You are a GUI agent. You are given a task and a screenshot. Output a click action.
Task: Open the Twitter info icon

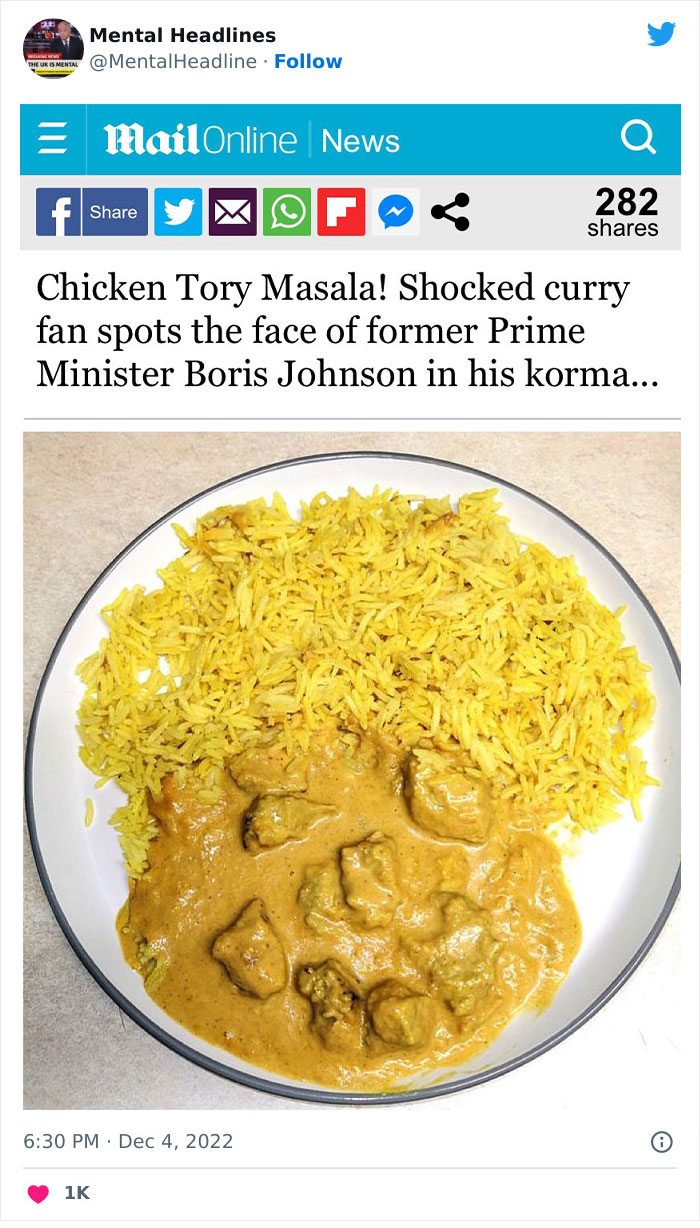pos(661,1141)
